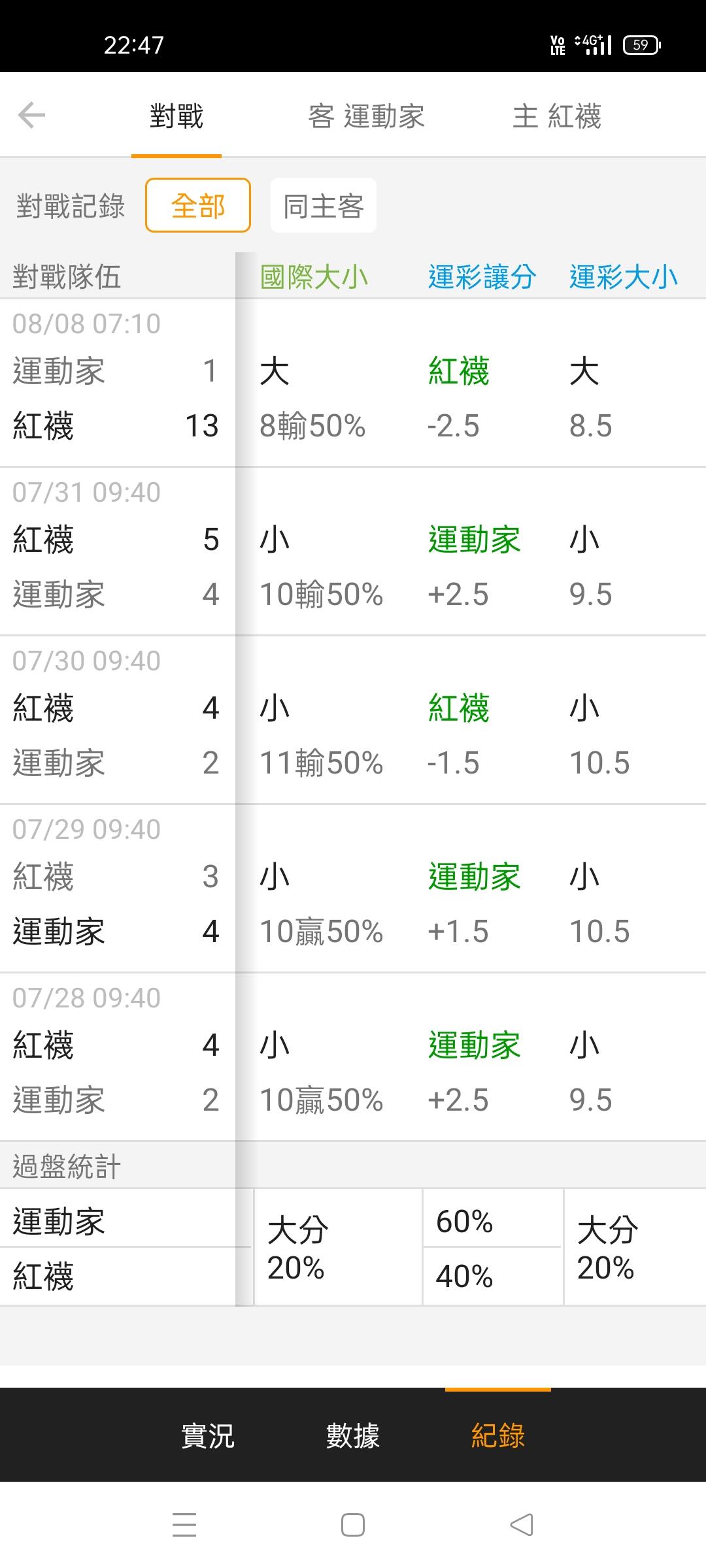Tap the back arrow at top left
Image resolution: width=706 pixels, height=1568 pixels.
pyautogui.click(x=31, y=116)
